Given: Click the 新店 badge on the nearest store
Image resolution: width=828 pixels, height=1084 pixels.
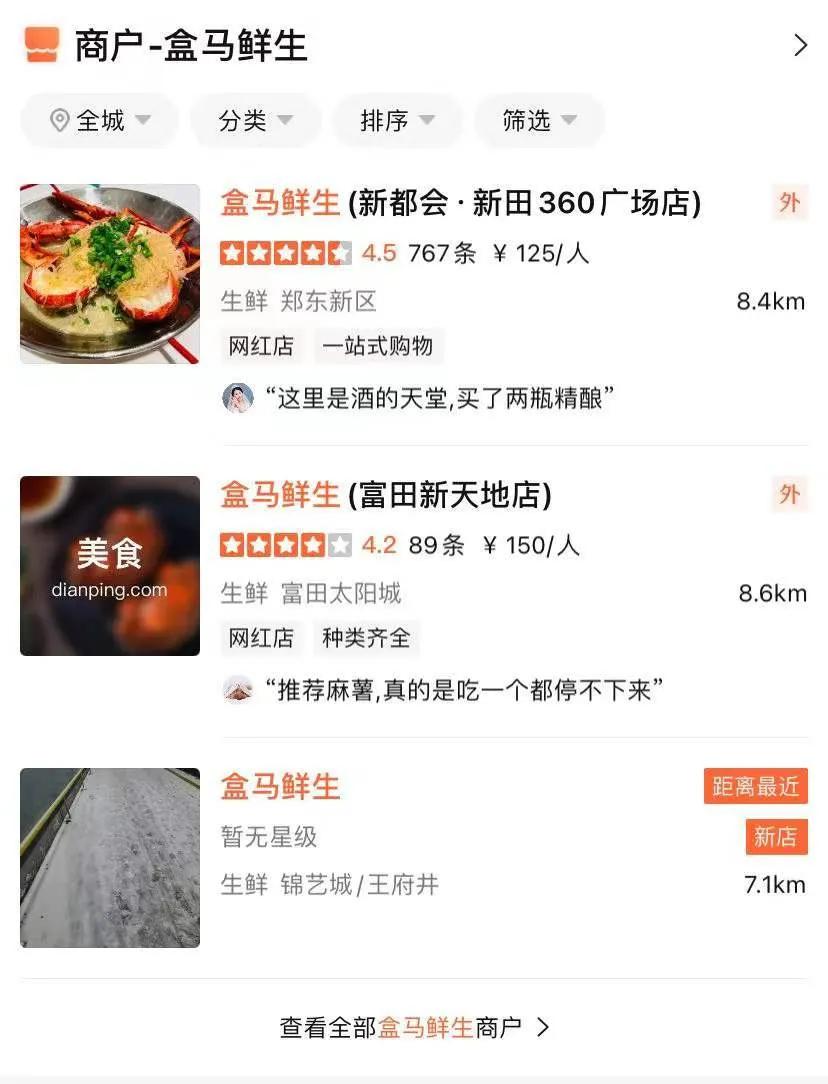Looking at the screenshot, I should (777, 837).
